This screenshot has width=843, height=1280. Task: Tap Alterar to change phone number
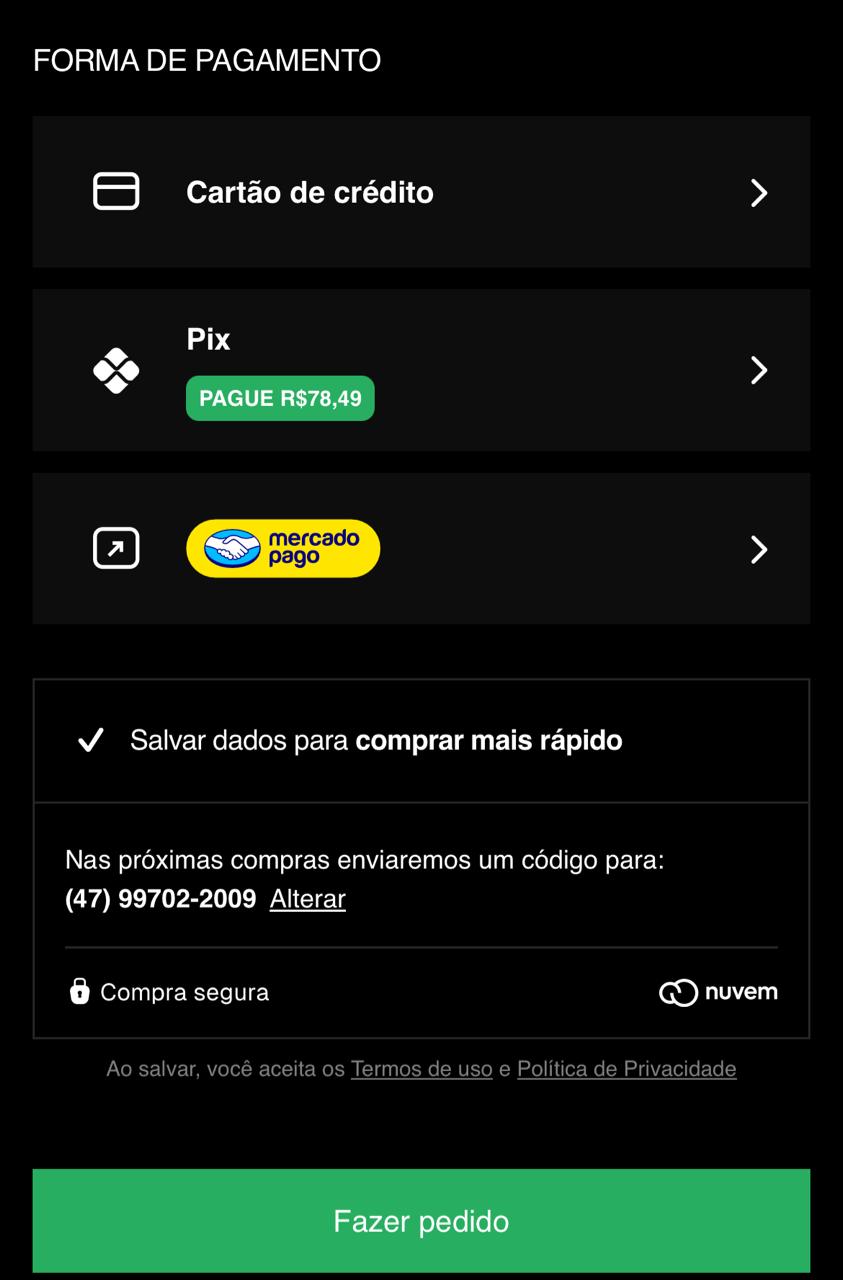point(307,899)
